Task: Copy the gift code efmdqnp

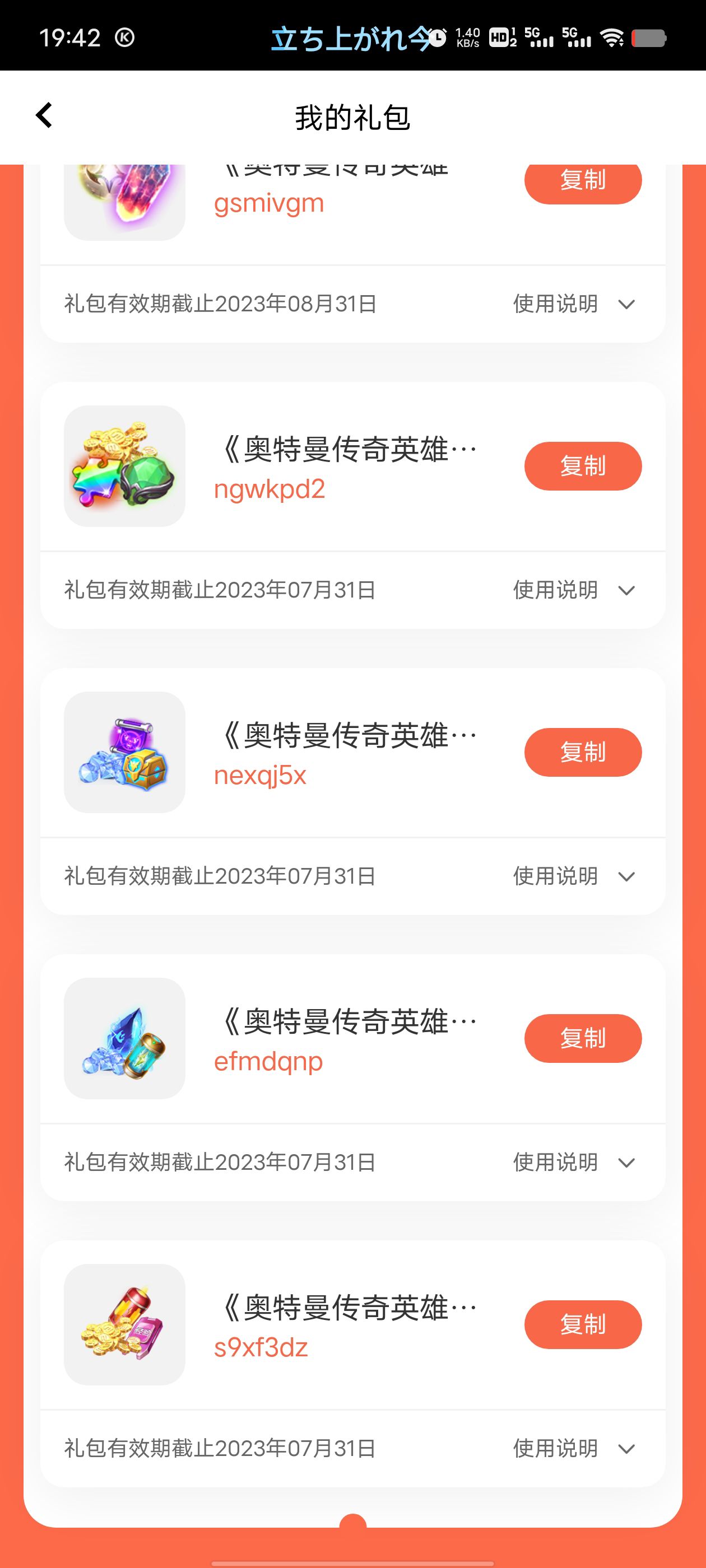Action: pos(582,1038)
